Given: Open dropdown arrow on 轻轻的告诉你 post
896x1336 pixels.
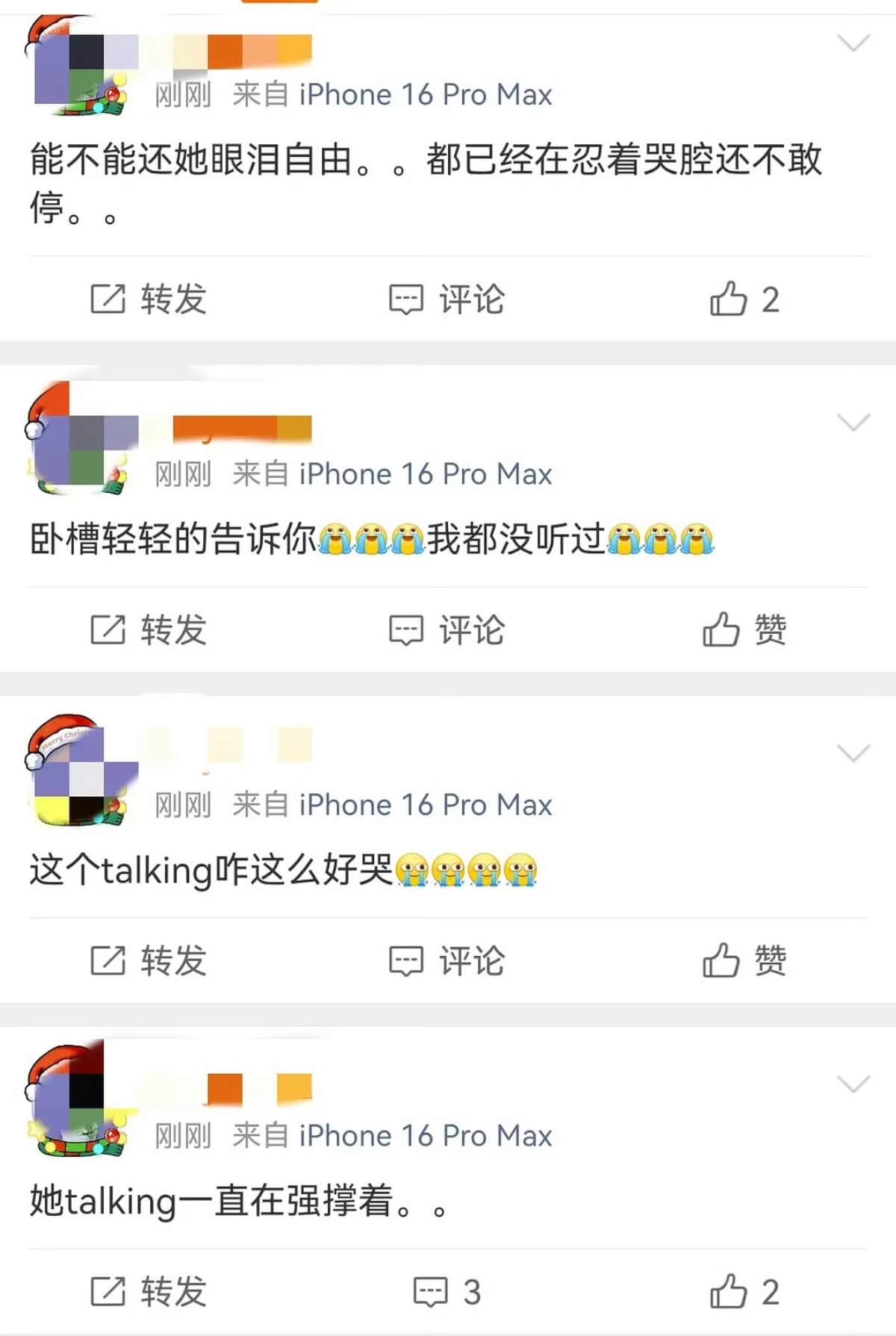Looking at the screenshot, I should [x=853, y=423].
